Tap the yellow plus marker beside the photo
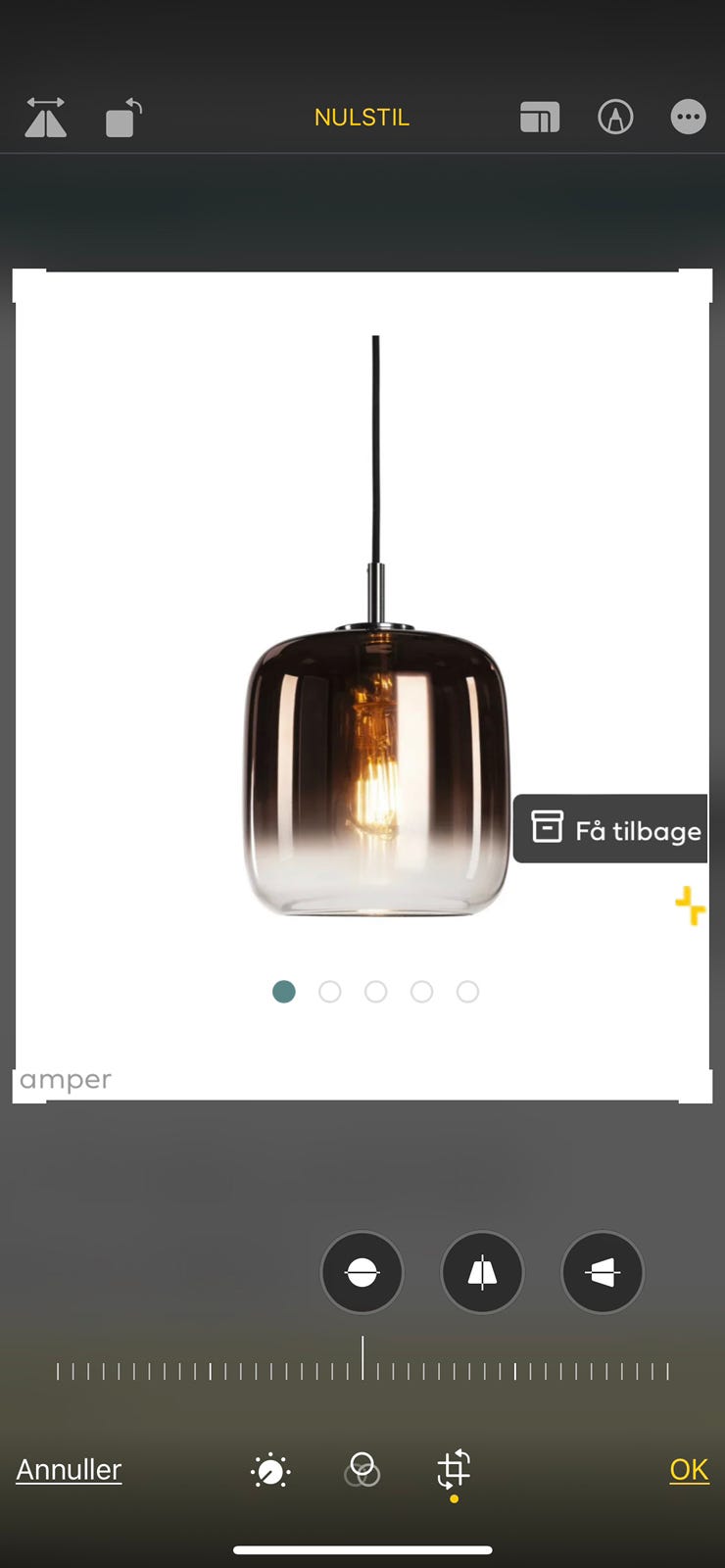The image size is (725, 1568). coord(690,906)
